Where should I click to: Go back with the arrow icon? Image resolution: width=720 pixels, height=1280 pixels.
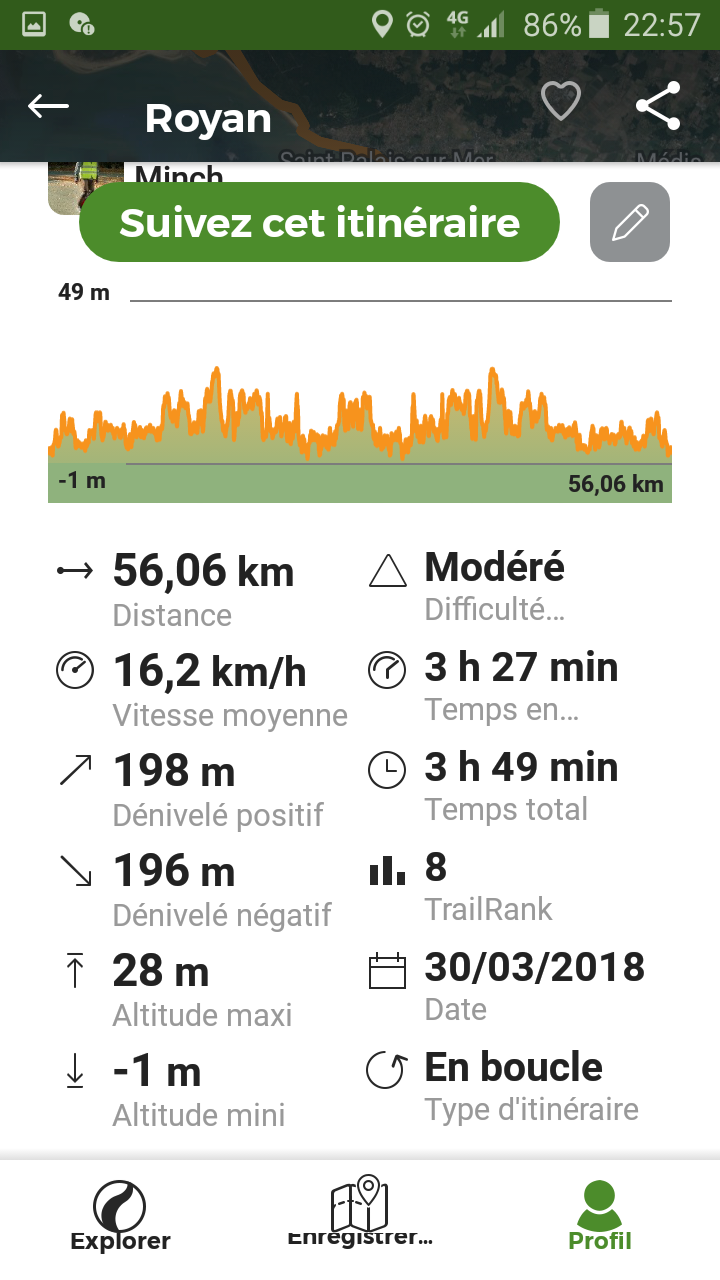[x=48, y=106]
